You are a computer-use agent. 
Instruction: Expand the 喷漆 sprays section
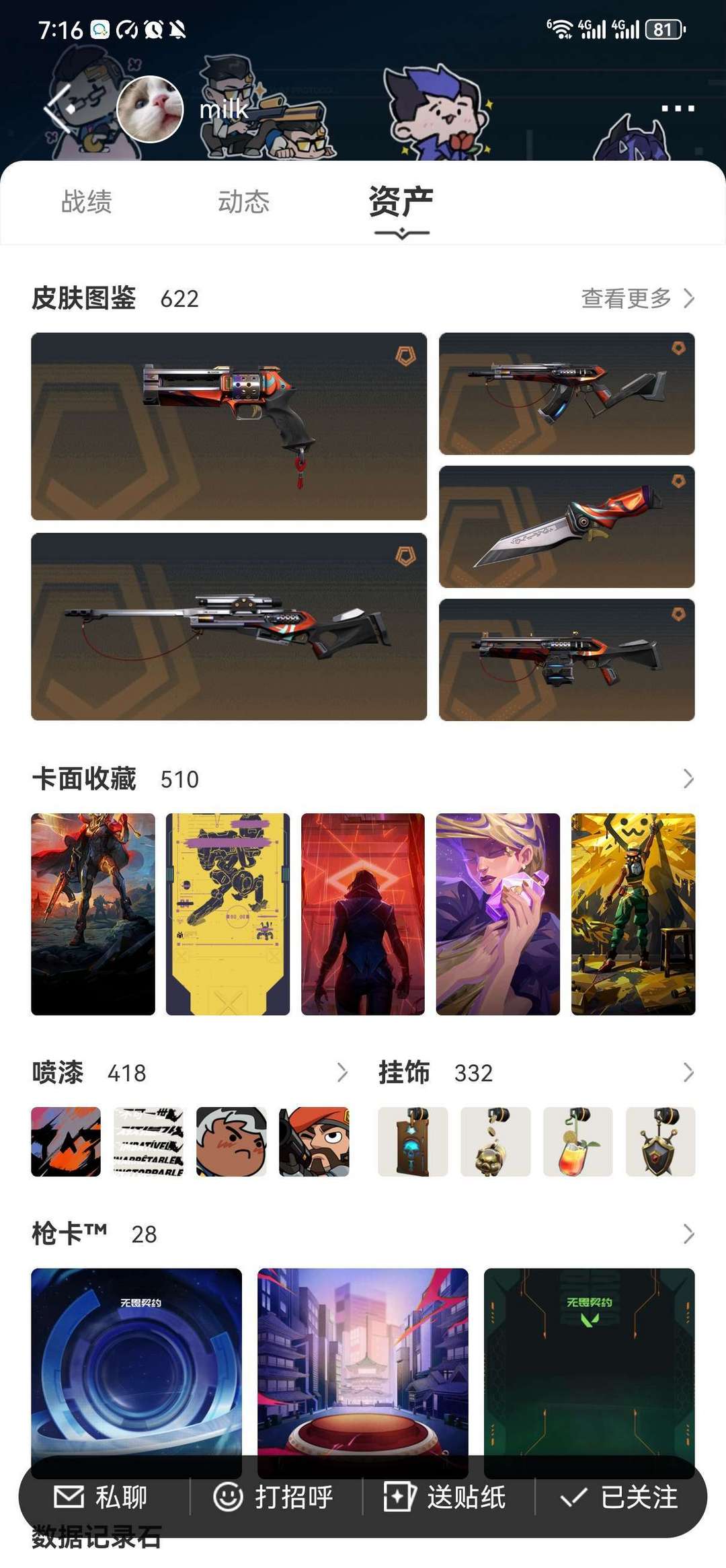click(341, 1072)
